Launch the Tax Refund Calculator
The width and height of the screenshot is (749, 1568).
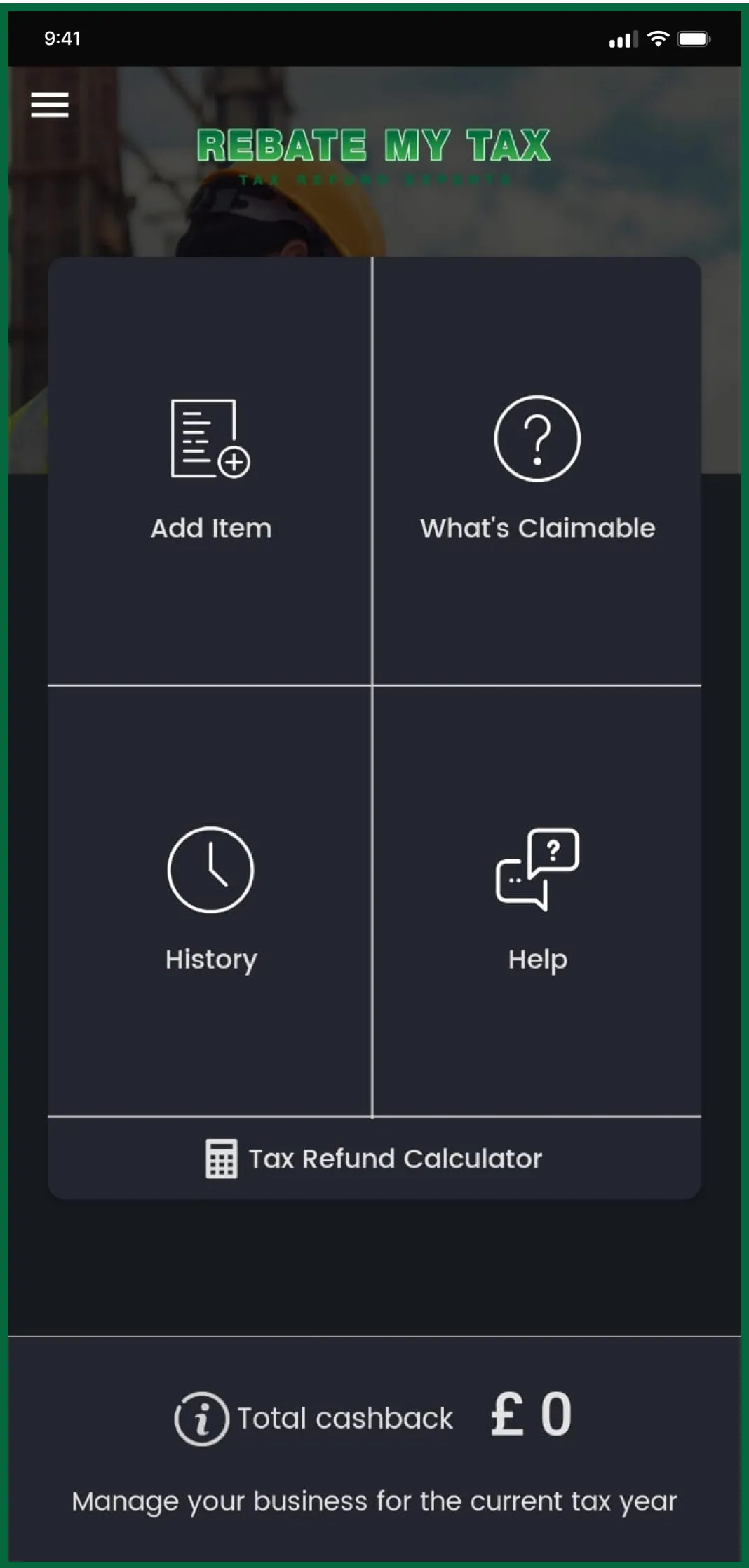pyautogui.click(x=374, y=1159)
